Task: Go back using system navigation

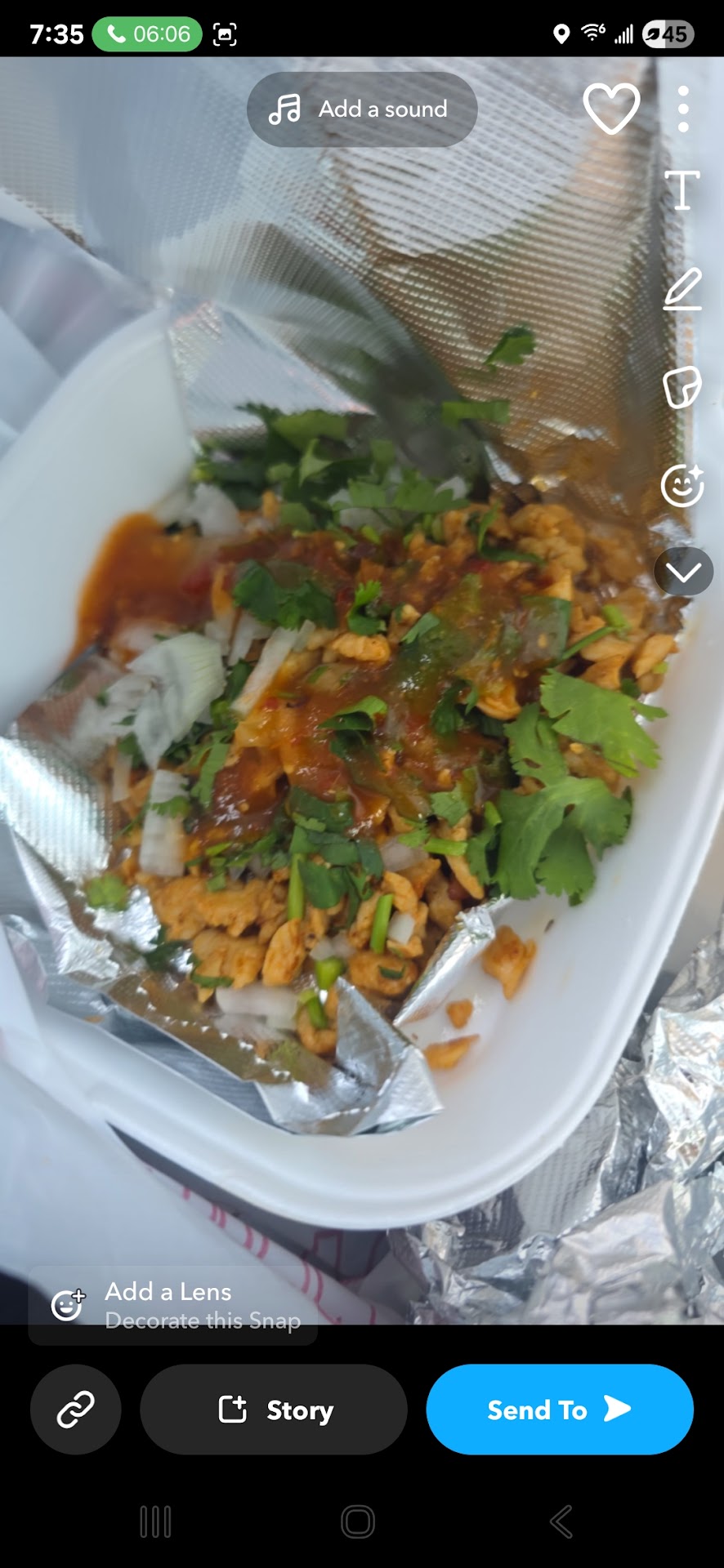Action: point(561,1521)
